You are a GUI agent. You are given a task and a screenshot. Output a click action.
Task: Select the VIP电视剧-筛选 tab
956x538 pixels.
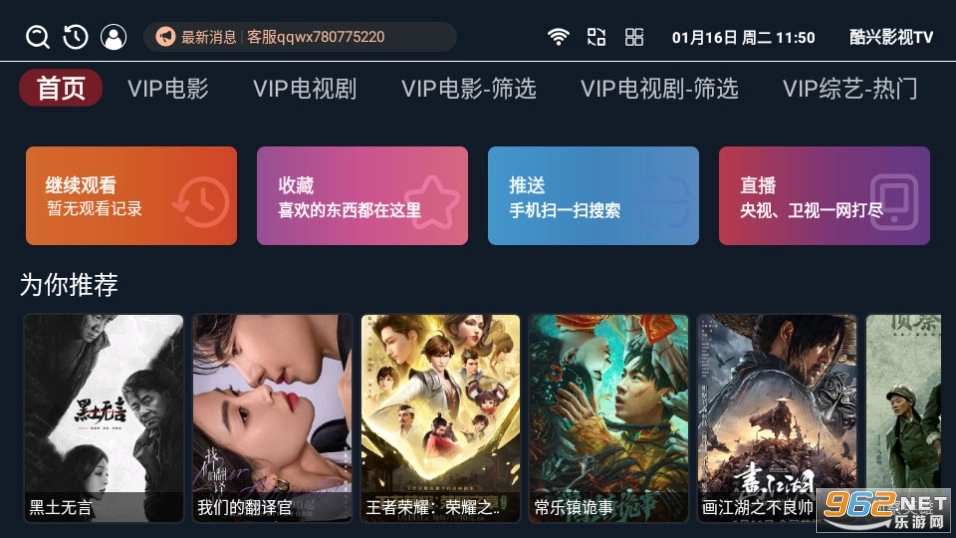659,88
